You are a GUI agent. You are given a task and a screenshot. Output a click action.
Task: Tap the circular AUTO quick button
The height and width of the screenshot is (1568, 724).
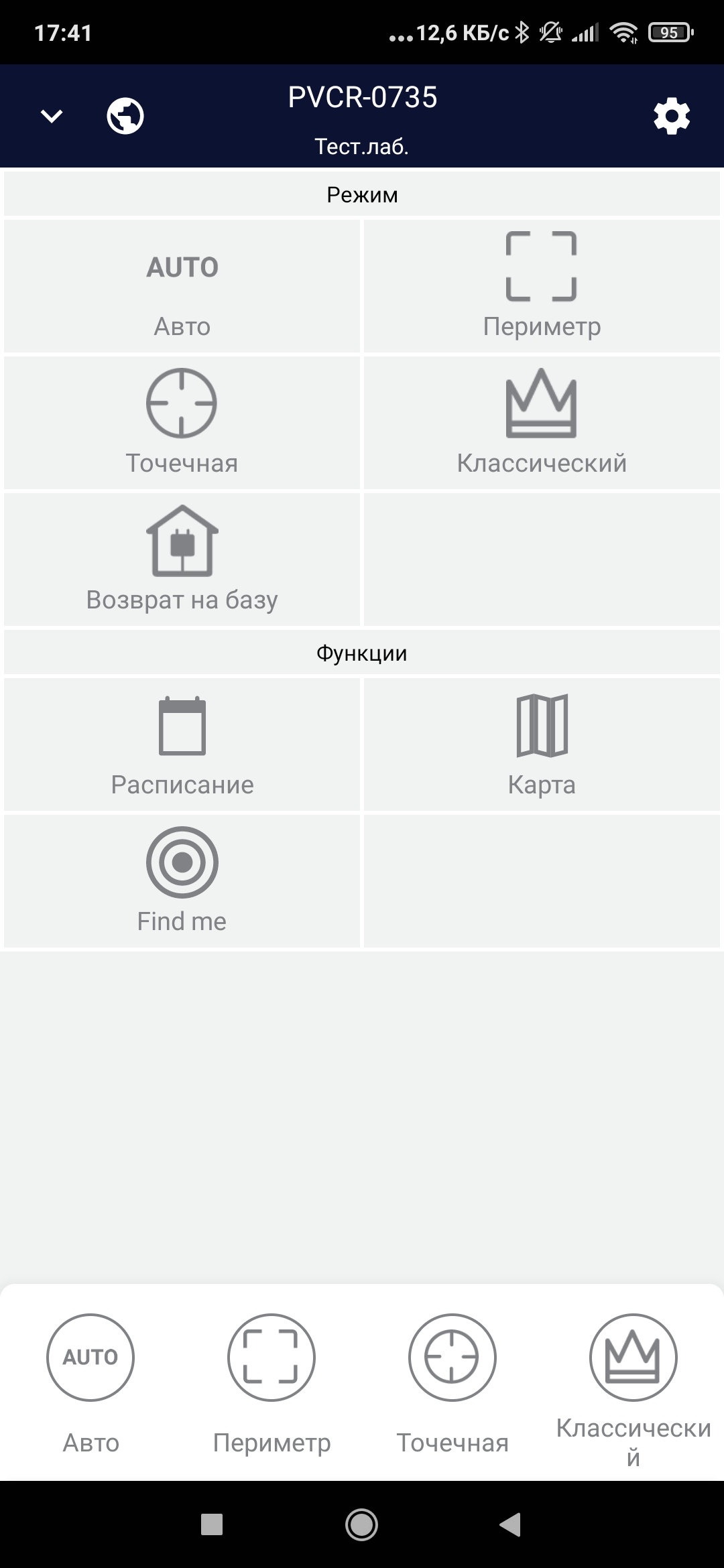click(x=90, y=1357)
